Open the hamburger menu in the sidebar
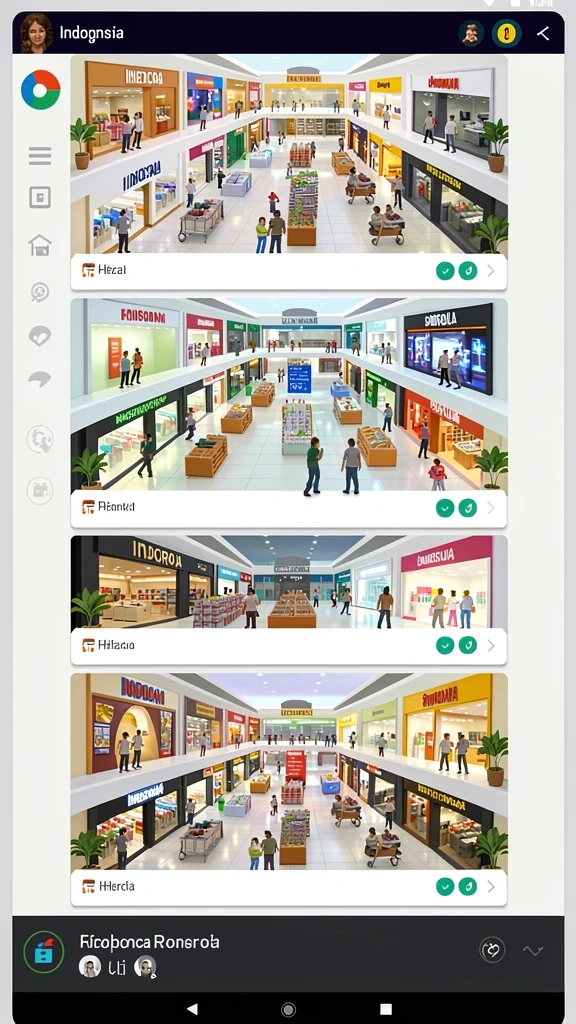The image size is (576, 1024). coord(40,156)
